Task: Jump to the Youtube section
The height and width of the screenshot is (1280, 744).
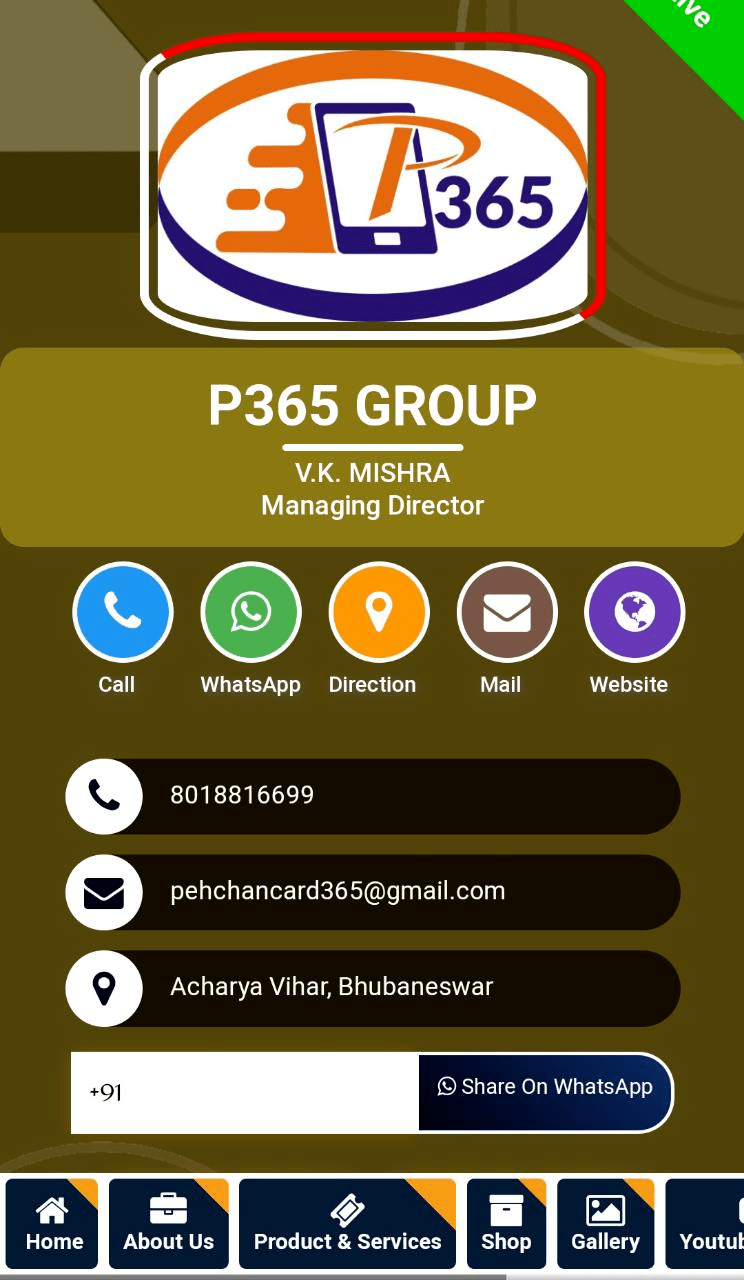Action: click(x=710, y=1224)
